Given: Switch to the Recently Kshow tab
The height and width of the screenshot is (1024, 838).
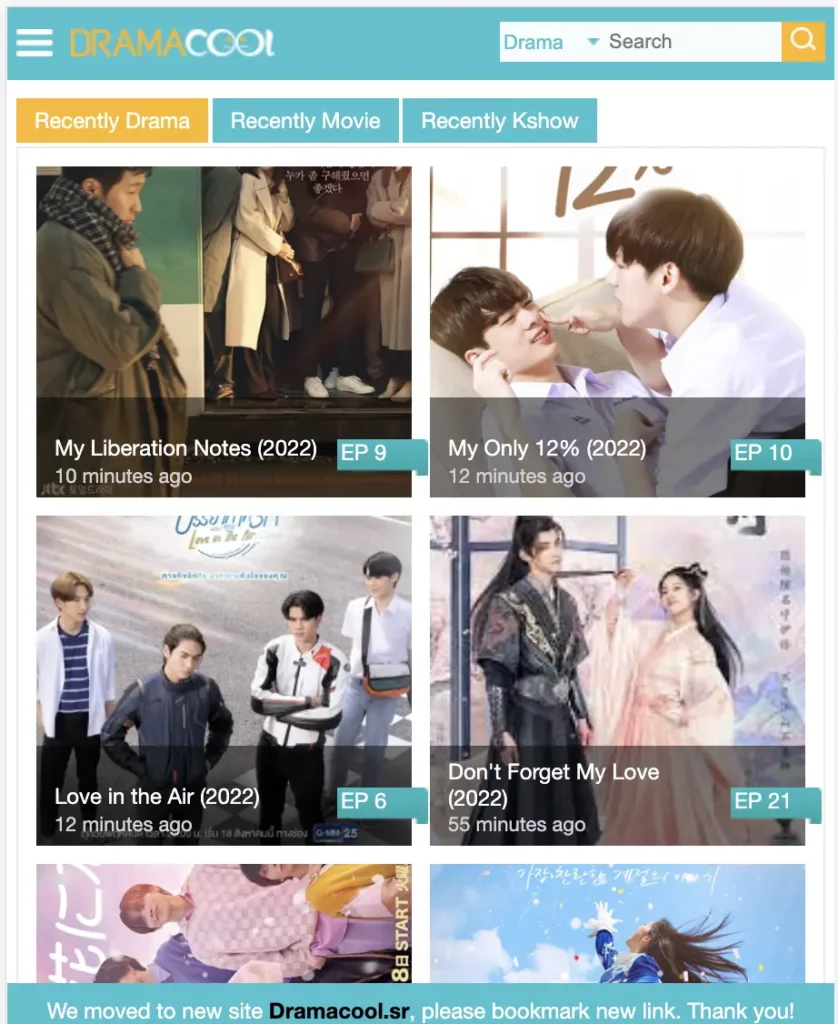Looking at the screenshot, I should pyautogui.click(x=499, y=121).
